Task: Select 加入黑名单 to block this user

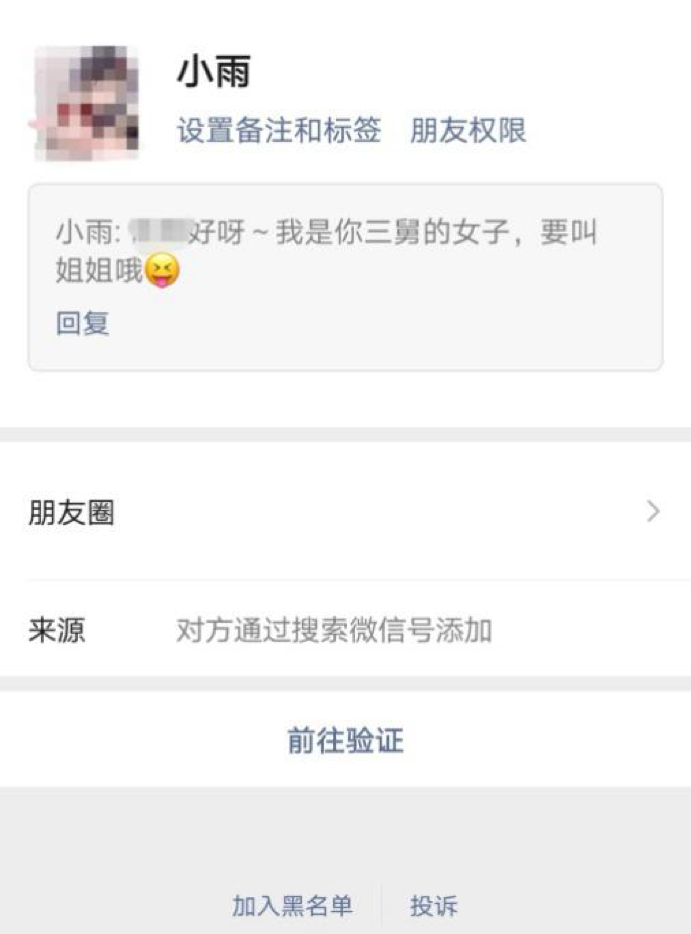Action: click(x=292, y=906)
